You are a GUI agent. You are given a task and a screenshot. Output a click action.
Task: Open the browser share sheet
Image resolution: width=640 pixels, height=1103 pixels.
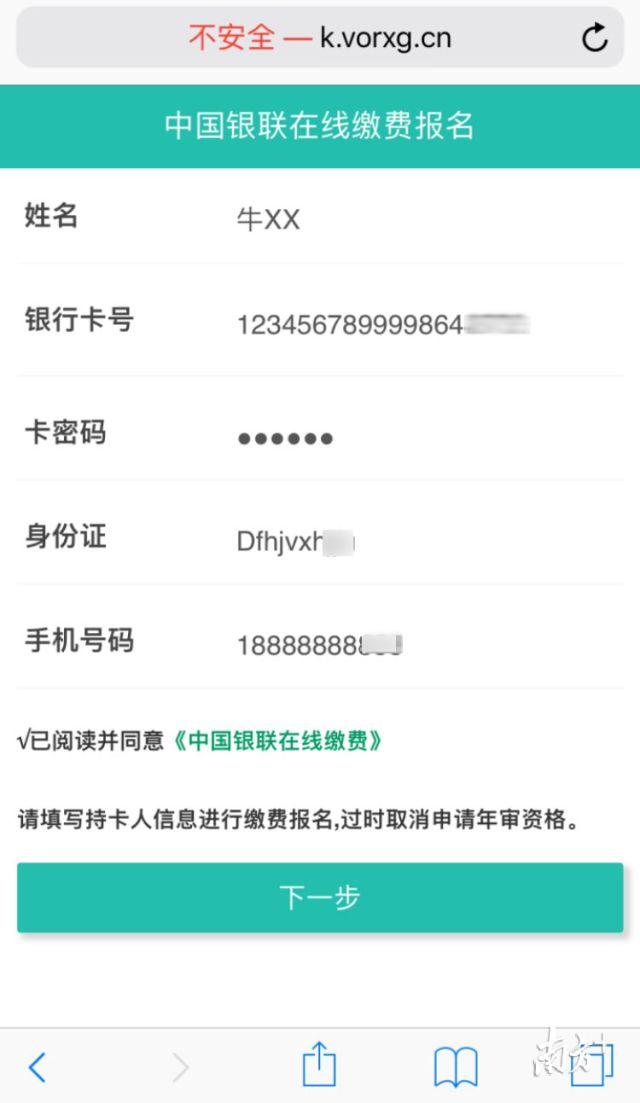click(319, 1065)
